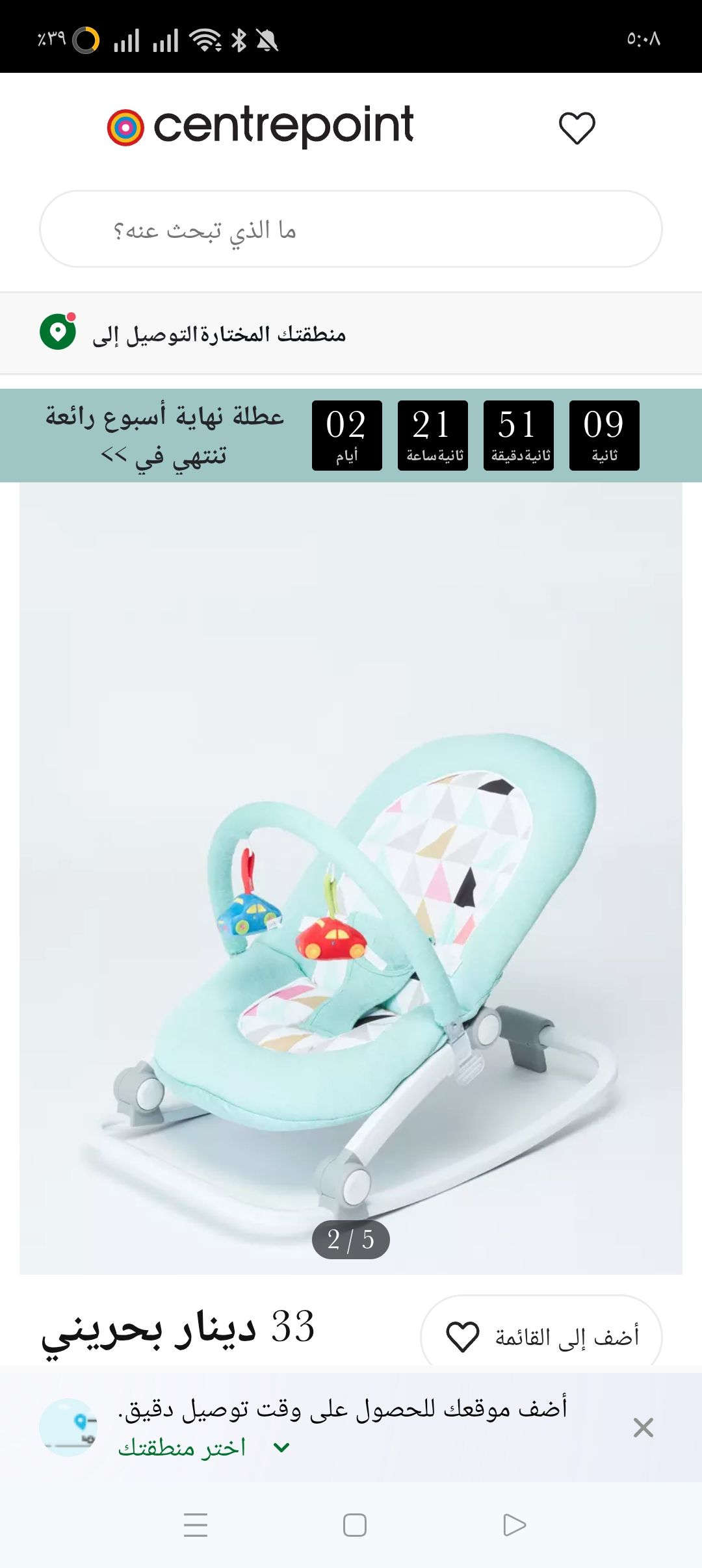702x1568 pixels.
Task: Tap the search field to find products
Action: point(351,229)
